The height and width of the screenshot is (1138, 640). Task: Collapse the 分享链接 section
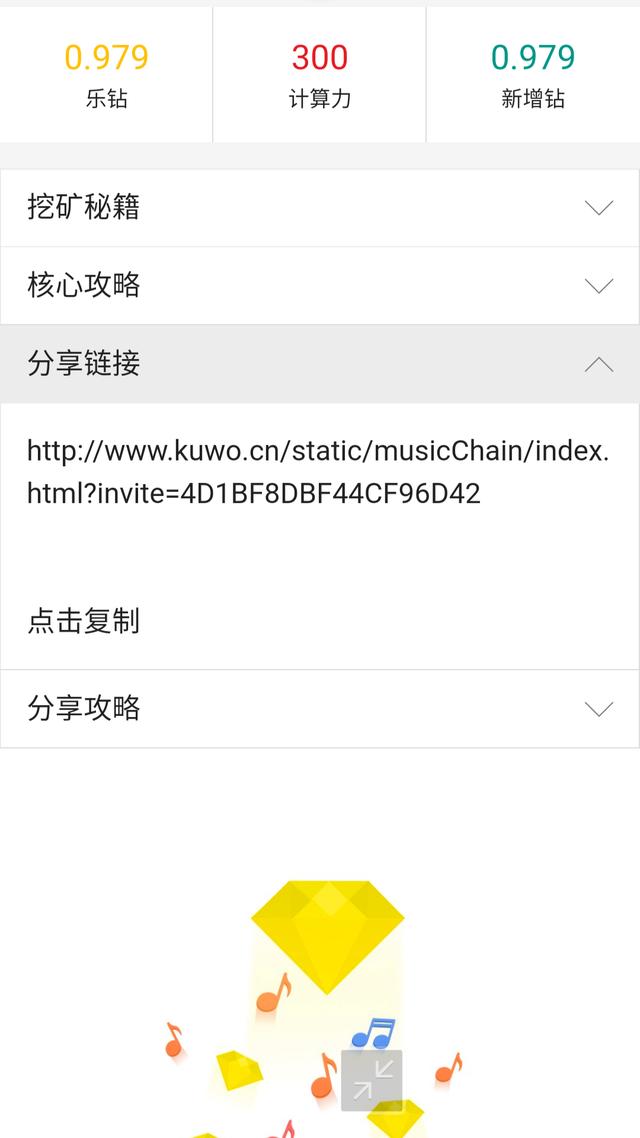click(319, 364)
